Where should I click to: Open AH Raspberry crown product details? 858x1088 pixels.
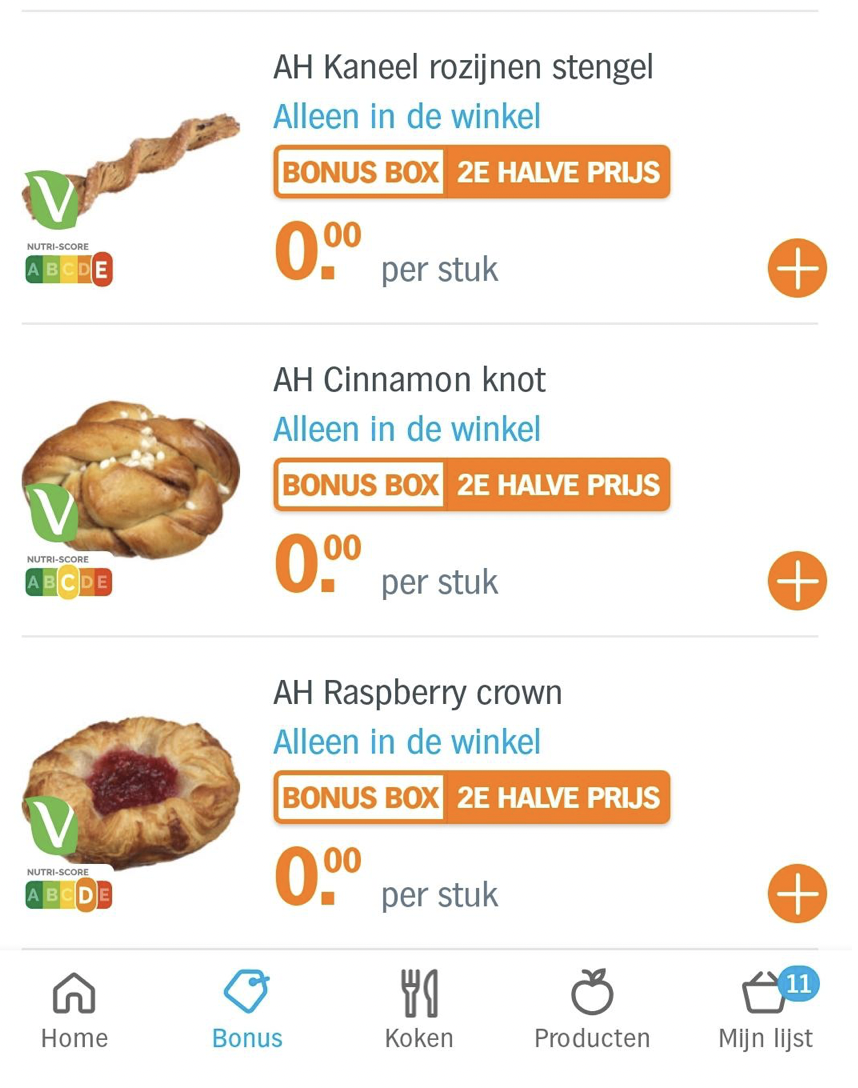point(417,691)
